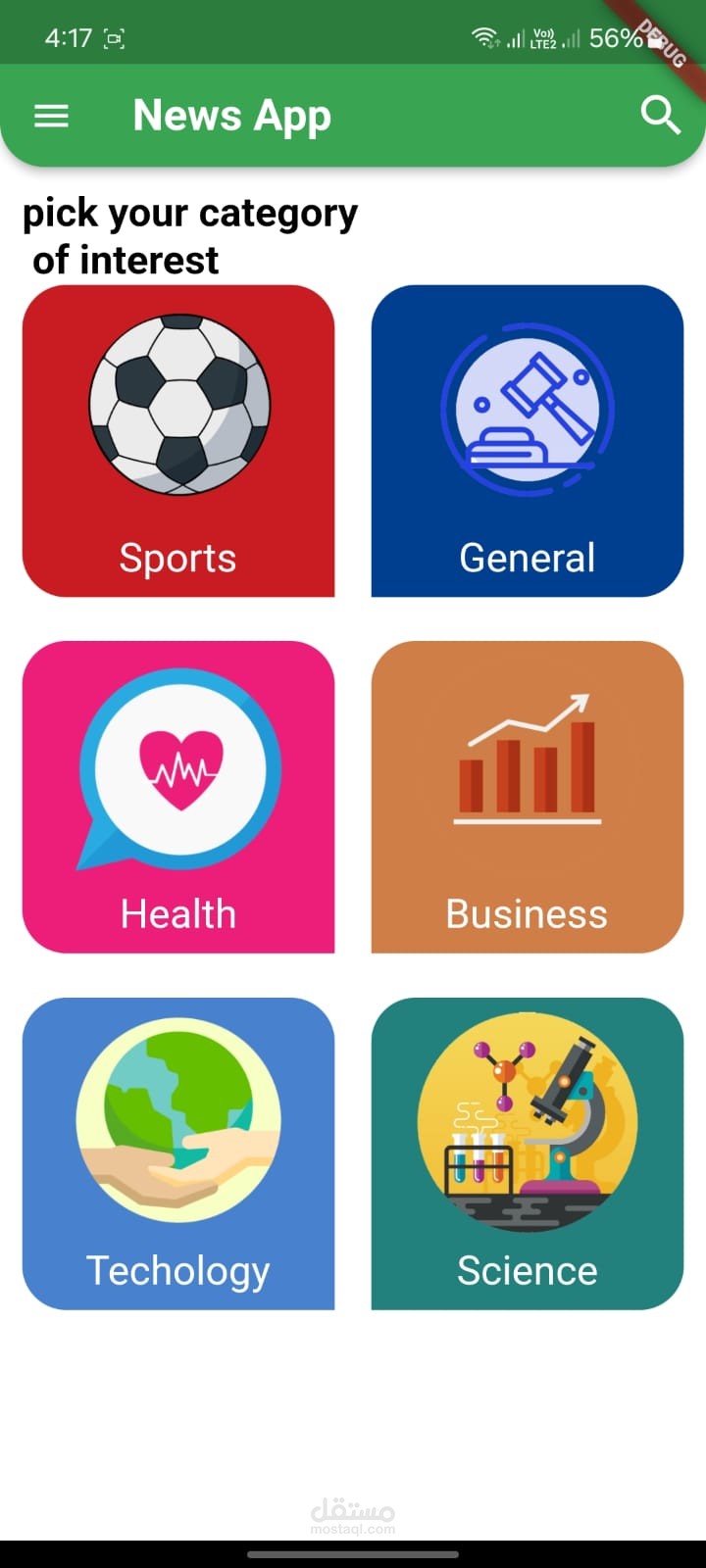The image size is (706, 1568).
Task: Open the navigation drawer menu
Action: [x=51, y=117]
